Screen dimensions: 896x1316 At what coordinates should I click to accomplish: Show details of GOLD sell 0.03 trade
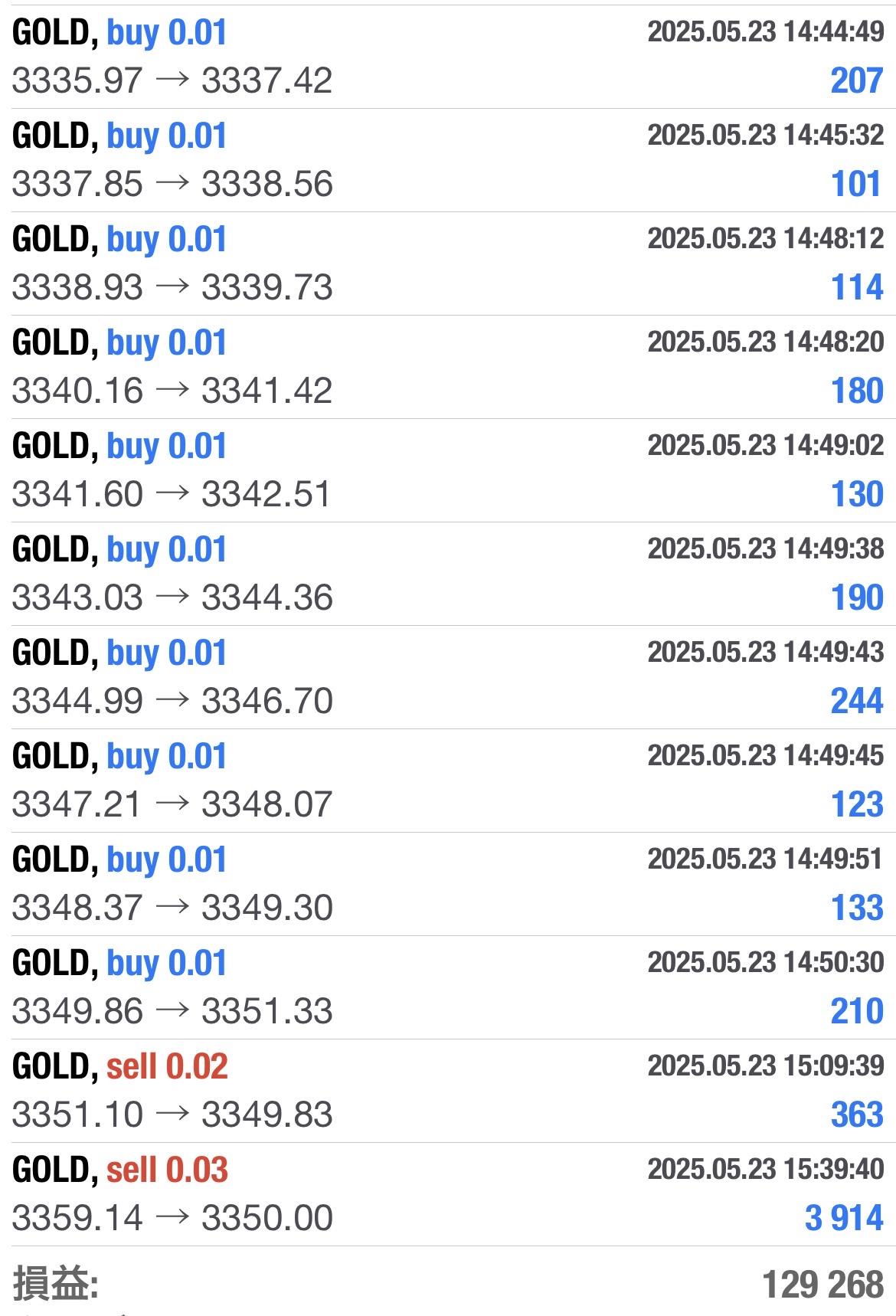point(448,1194)
